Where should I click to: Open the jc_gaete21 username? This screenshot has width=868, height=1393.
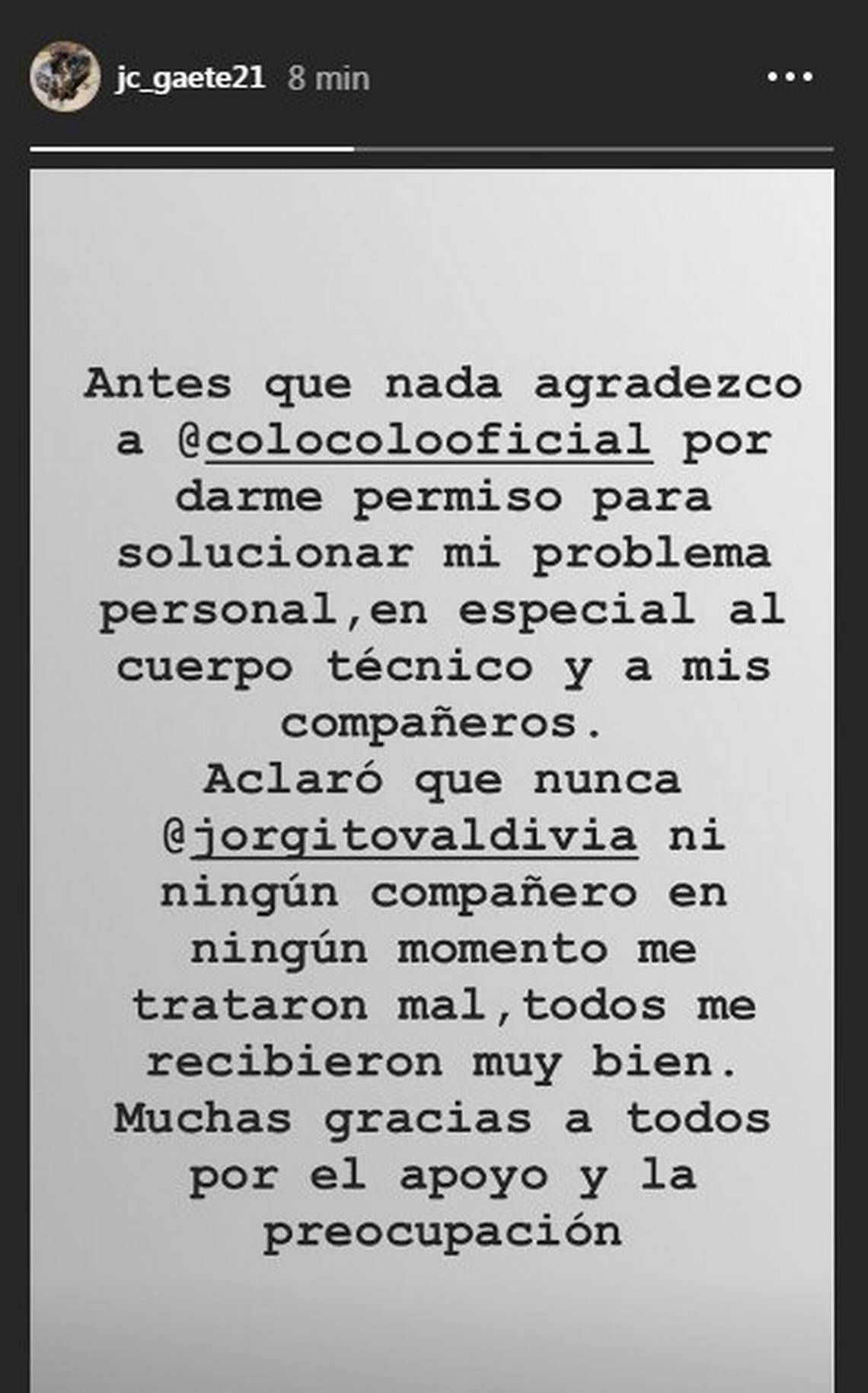190,78
